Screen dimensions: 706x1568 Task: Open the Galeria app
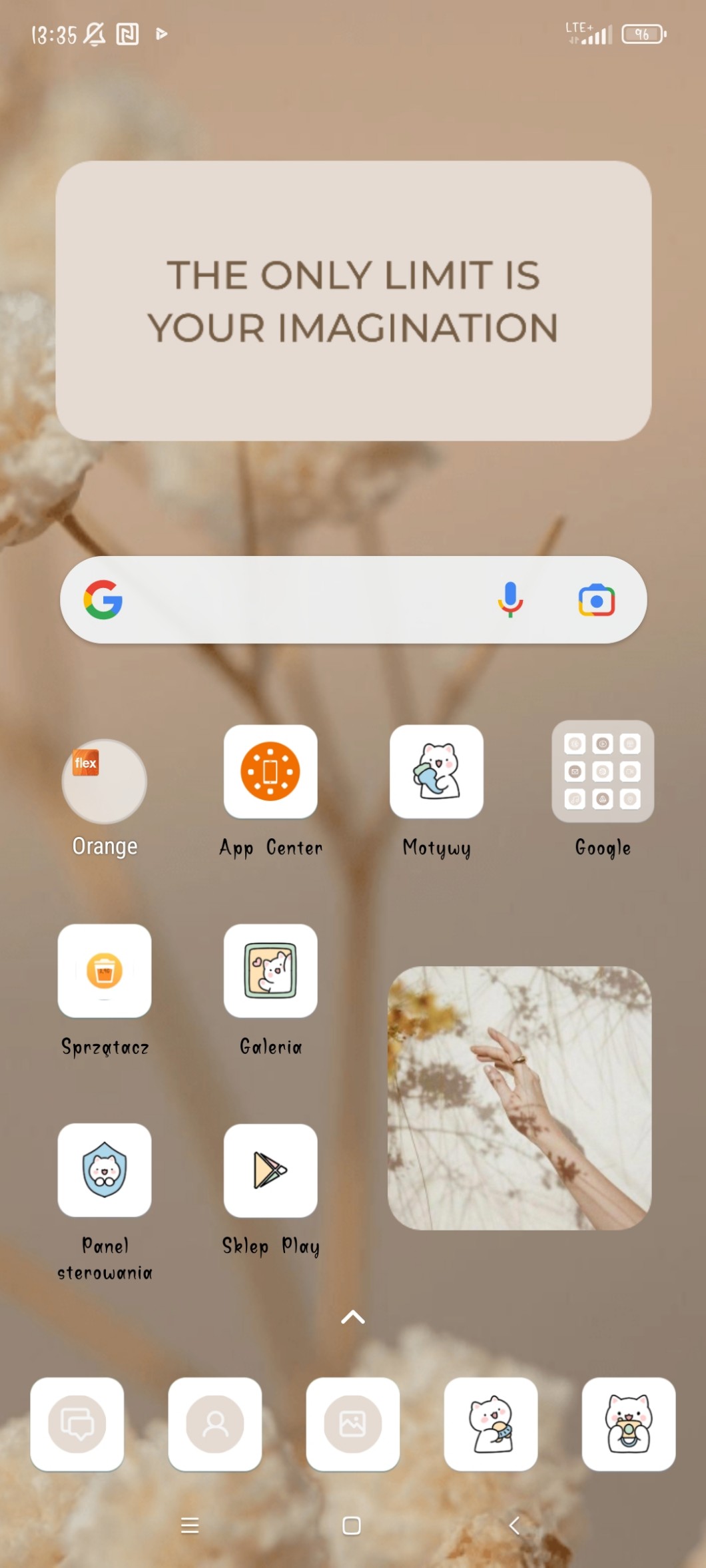coord(270,971)
